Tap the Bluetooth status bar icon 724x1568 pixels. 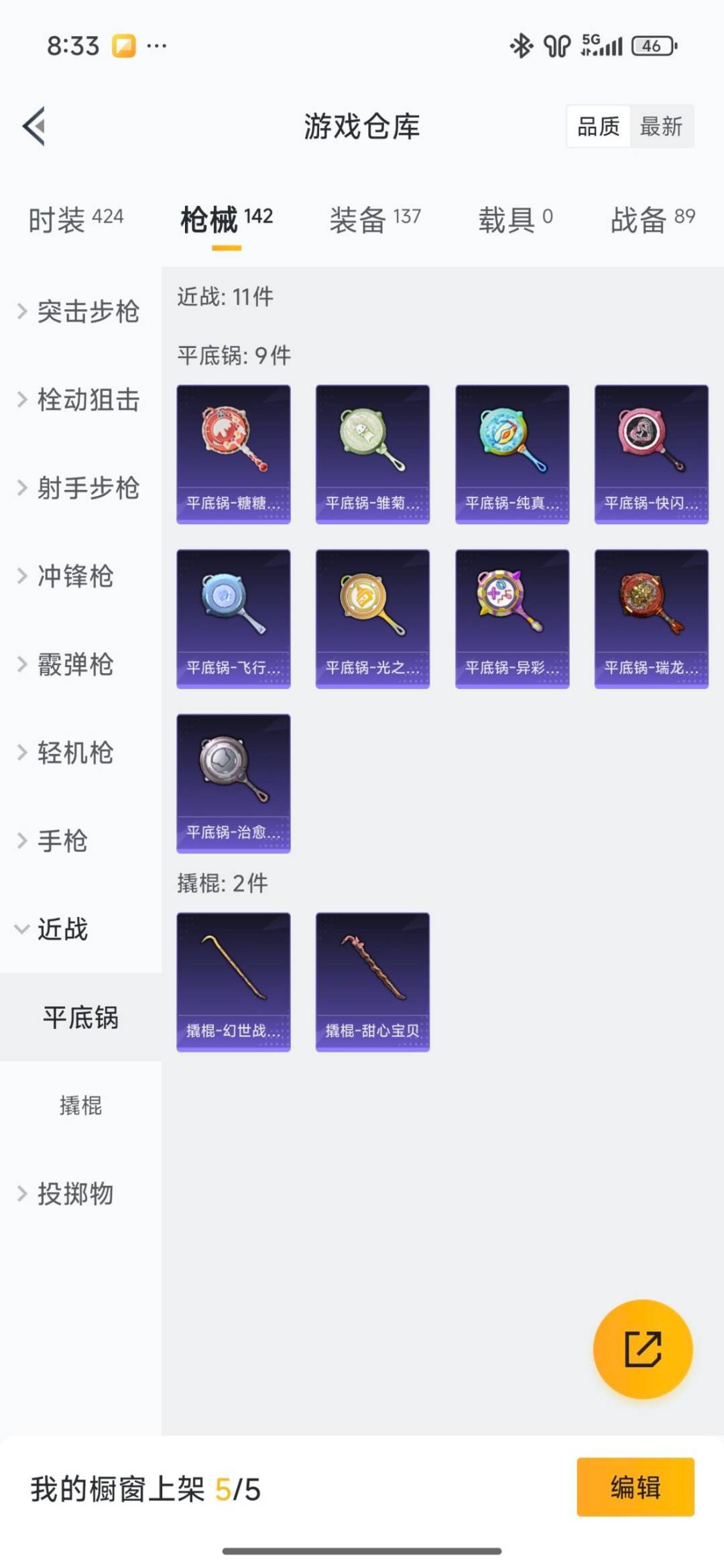[521, 46]
